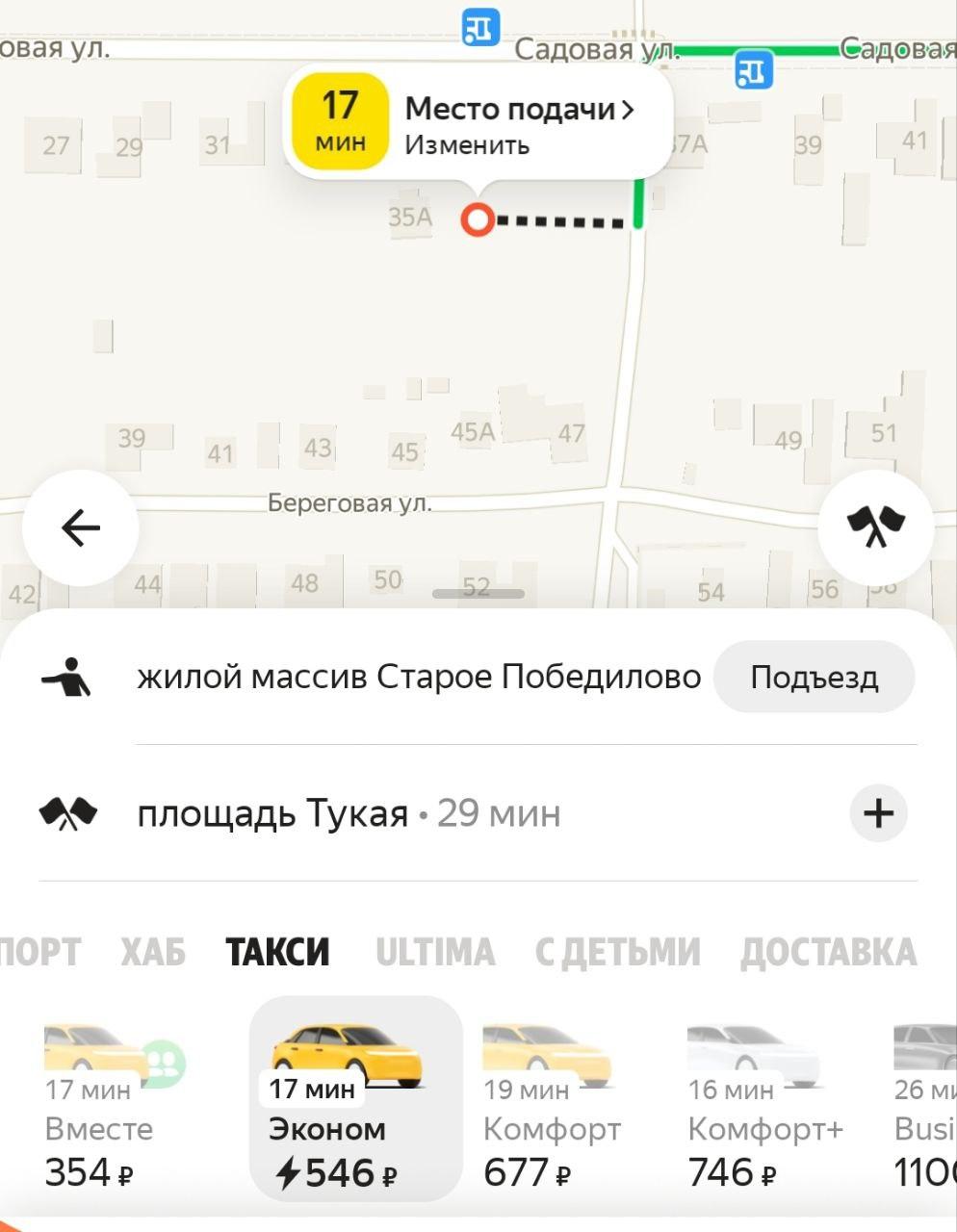The width and height of the screenshot is (957, 1232).
Task: Tap the destination flags button on map
Action: pyautogui.click(x=875, y=527)
